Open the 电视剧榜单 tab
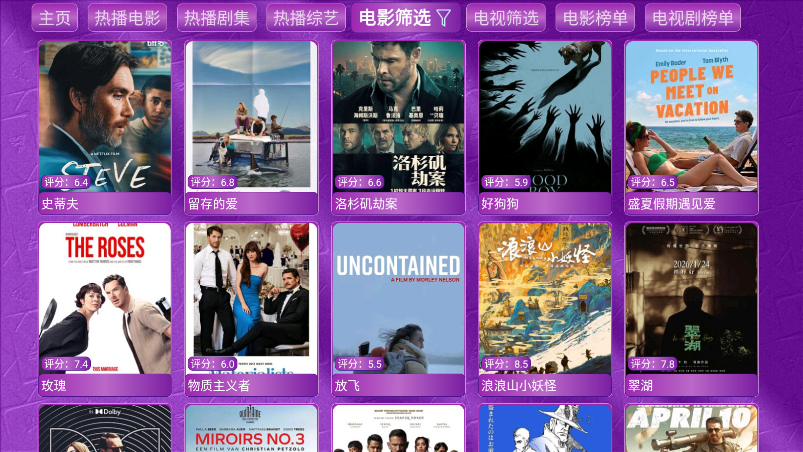Viewport: 803px width, 452px height. (x=693, y=18)
